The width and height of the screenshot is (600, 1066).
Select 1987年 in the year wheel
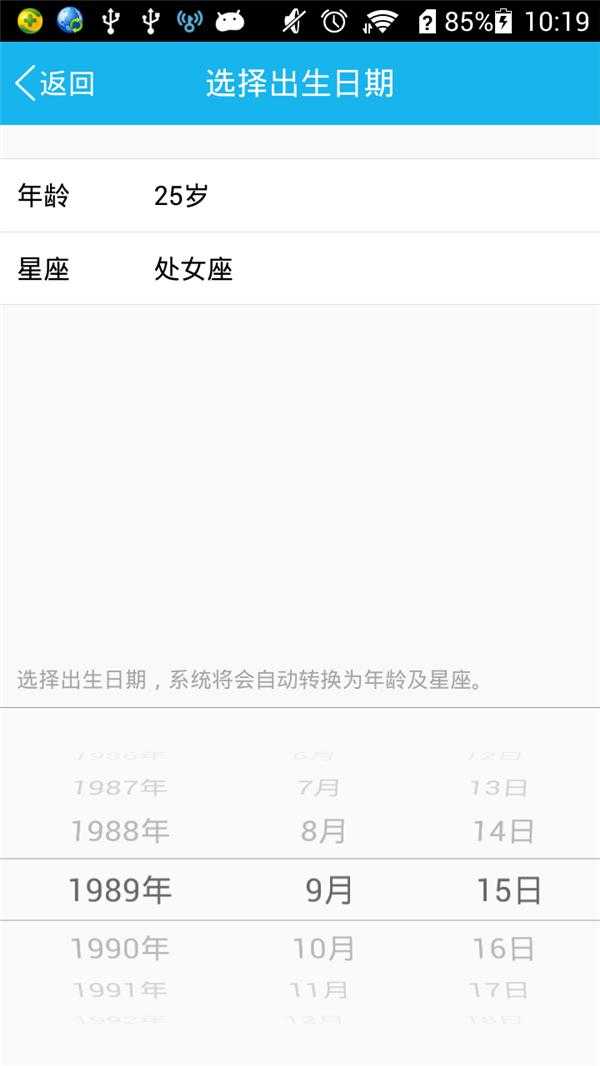pyautogui.click(x=120, y=787)
